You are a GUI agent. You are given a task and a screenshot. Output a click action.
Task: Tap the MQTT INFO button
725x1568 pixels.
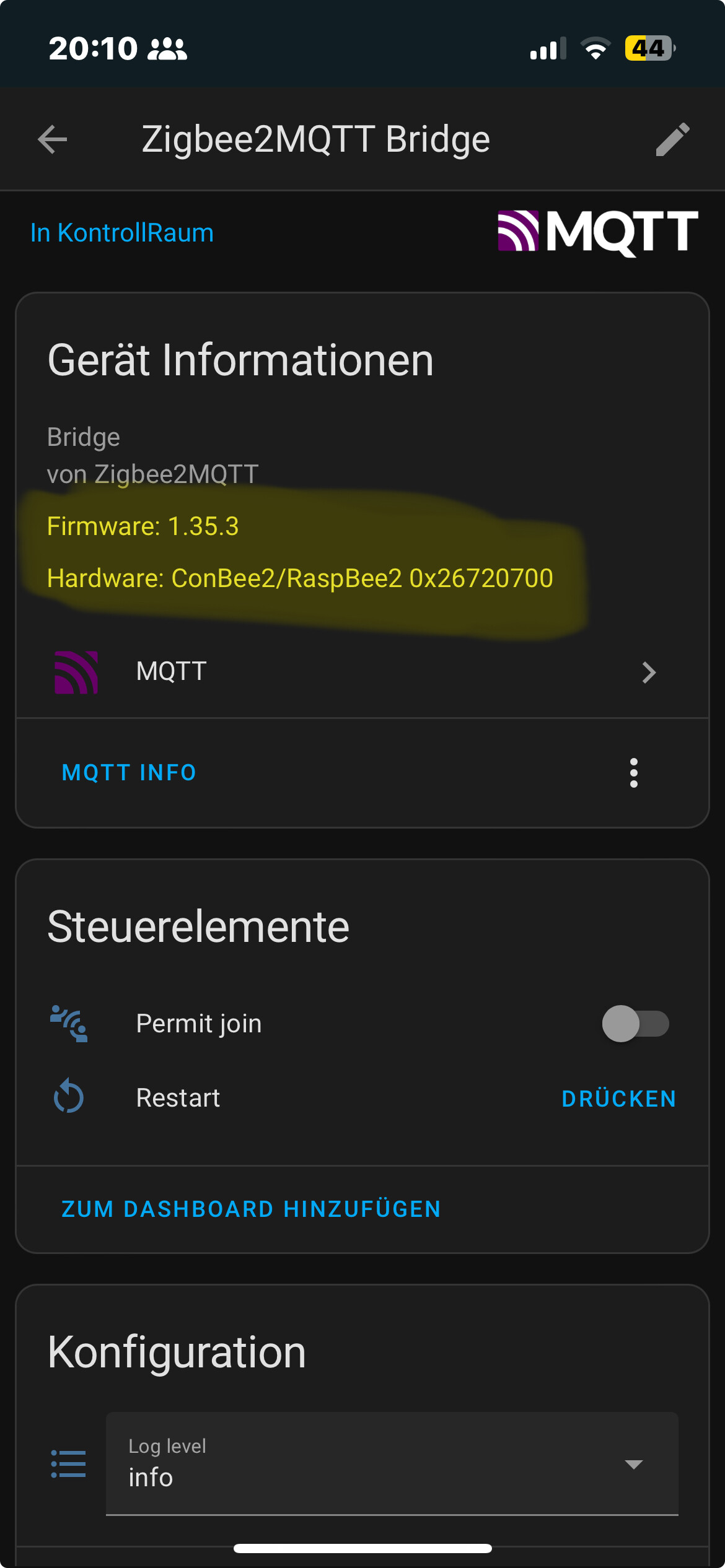tap(129, 772)
